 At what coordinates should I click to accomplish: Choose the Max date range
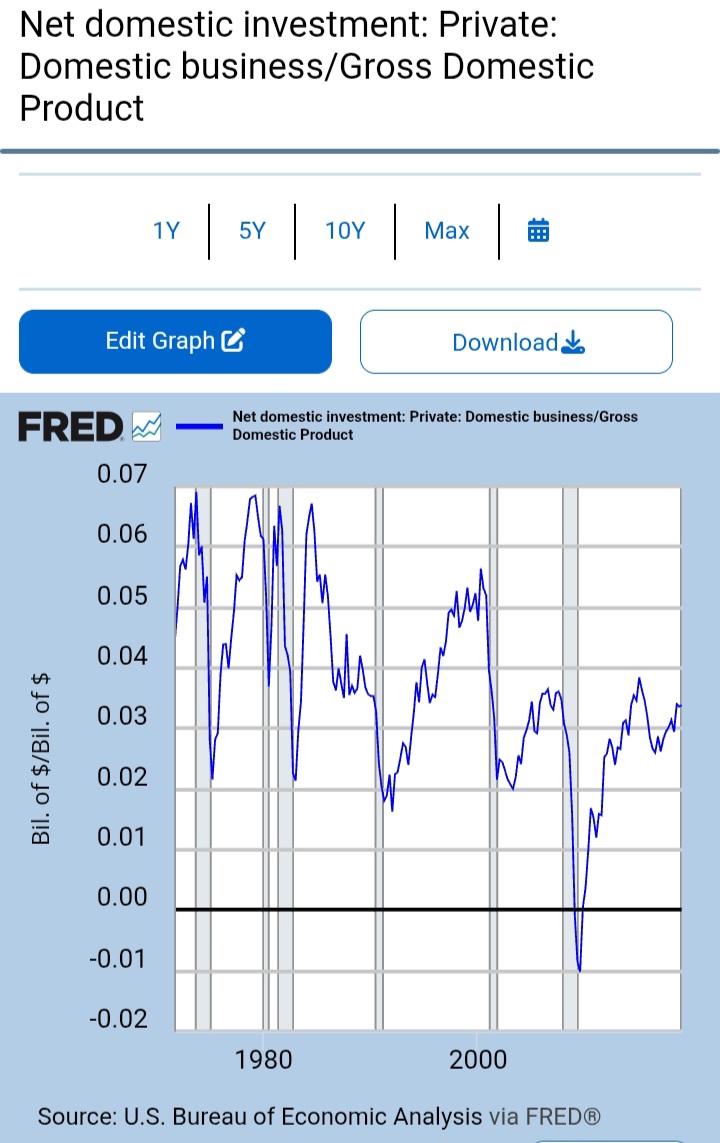point(447,231)
